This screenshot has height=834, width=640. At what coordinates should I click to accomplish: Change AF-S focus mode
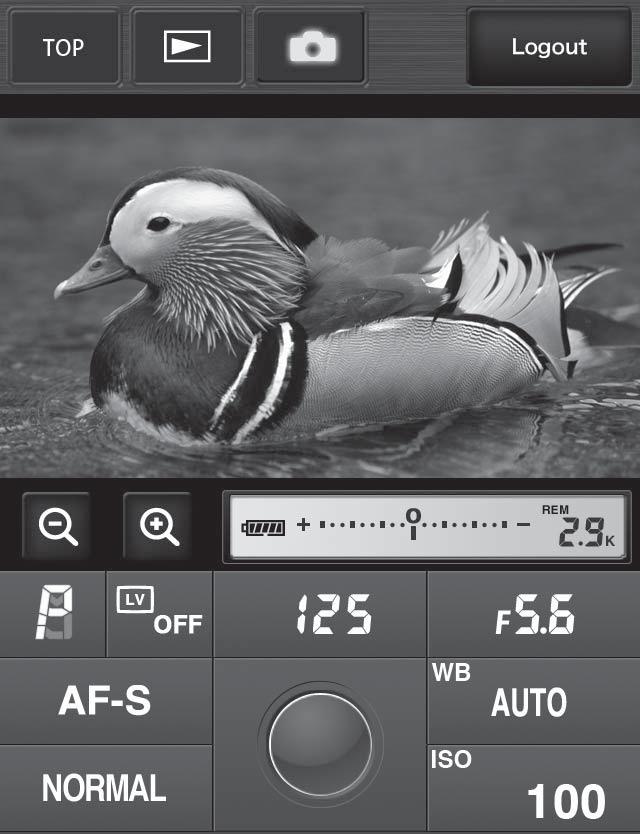[x=105, y=700]
